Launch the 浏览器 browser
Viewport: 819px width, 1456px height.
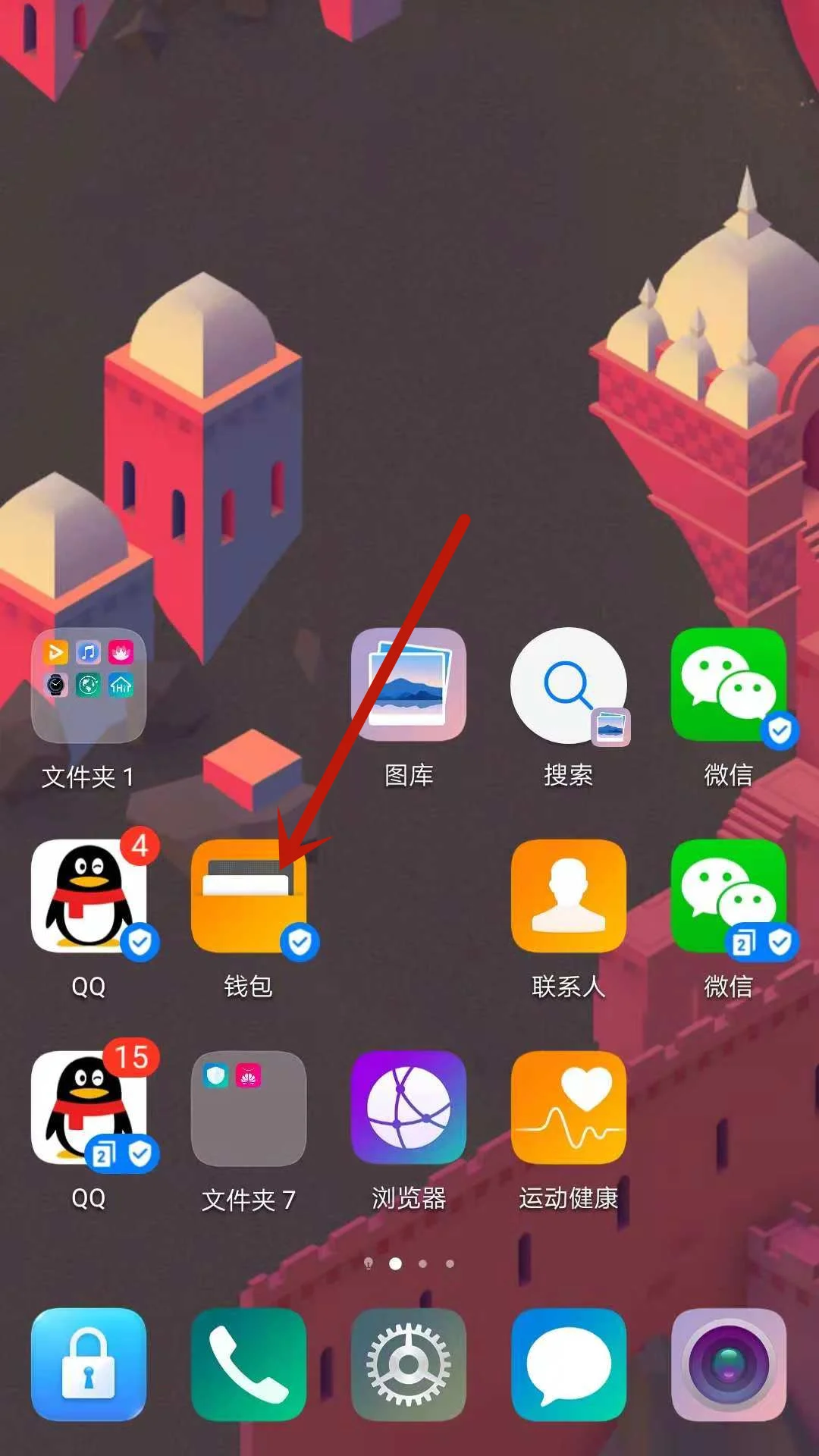409,1108
